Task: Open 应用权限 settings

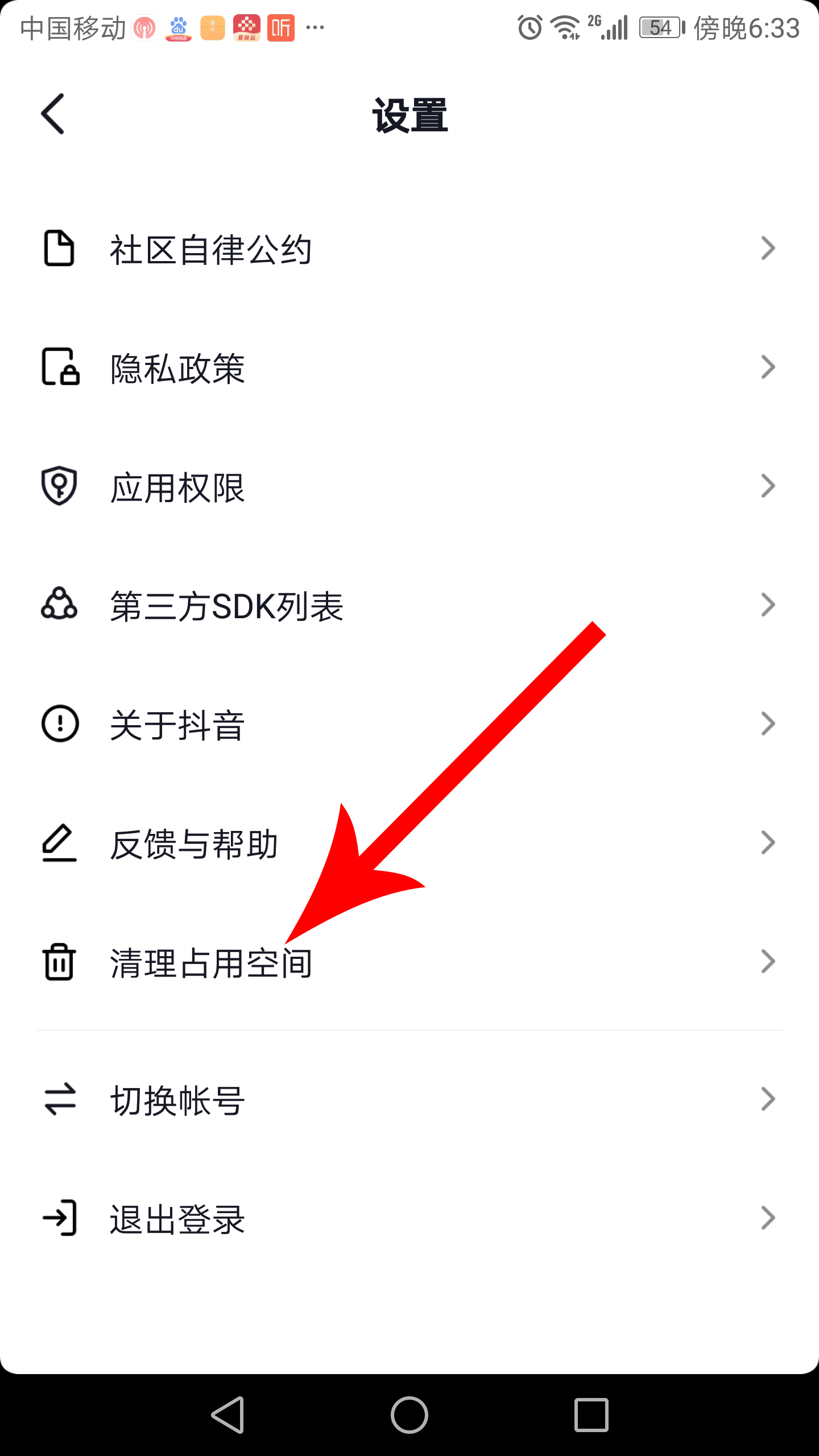Action: pos(409,486)
